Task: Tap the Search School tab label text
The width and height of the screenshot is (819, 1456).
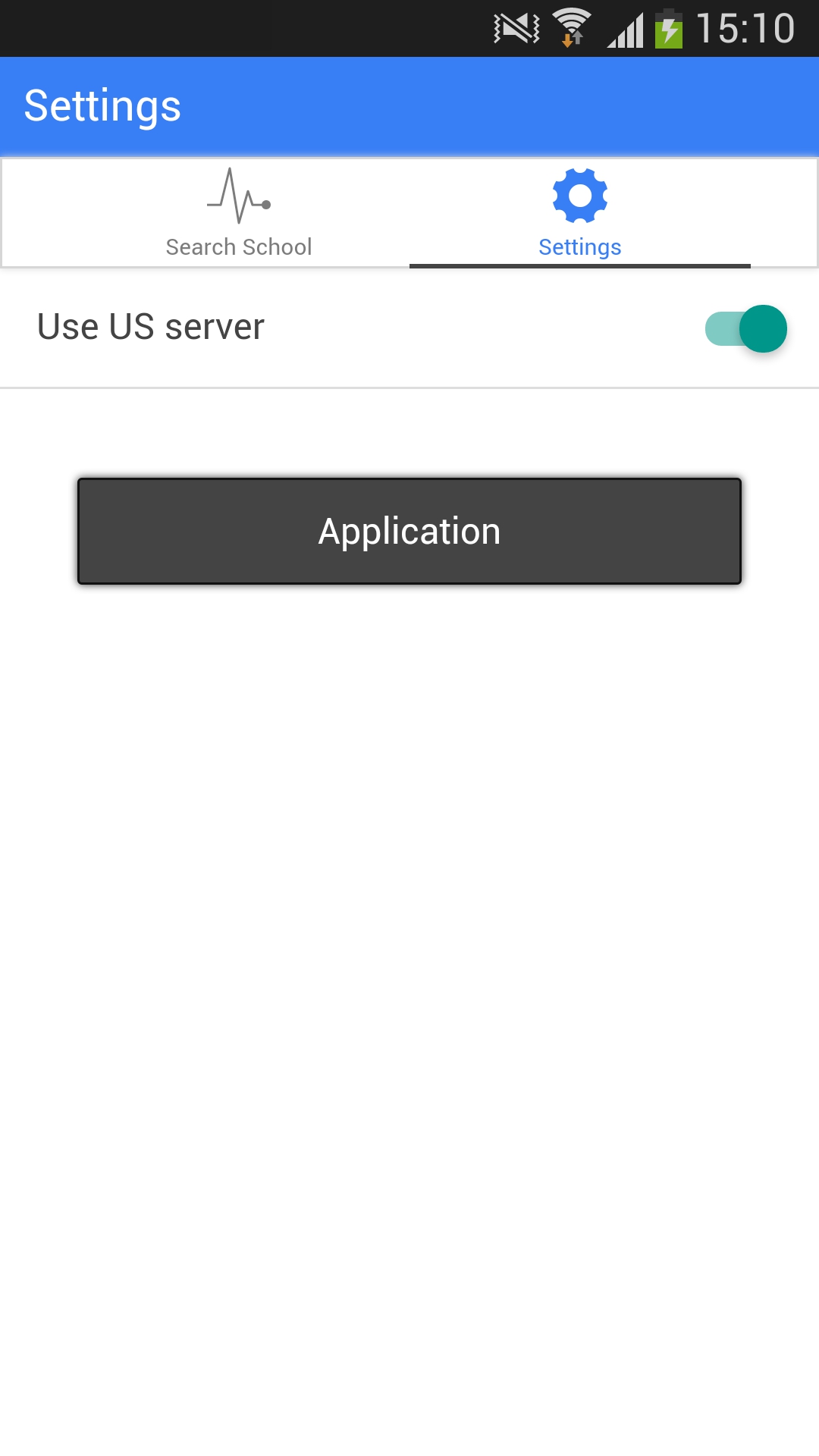Action: [237, 246]
